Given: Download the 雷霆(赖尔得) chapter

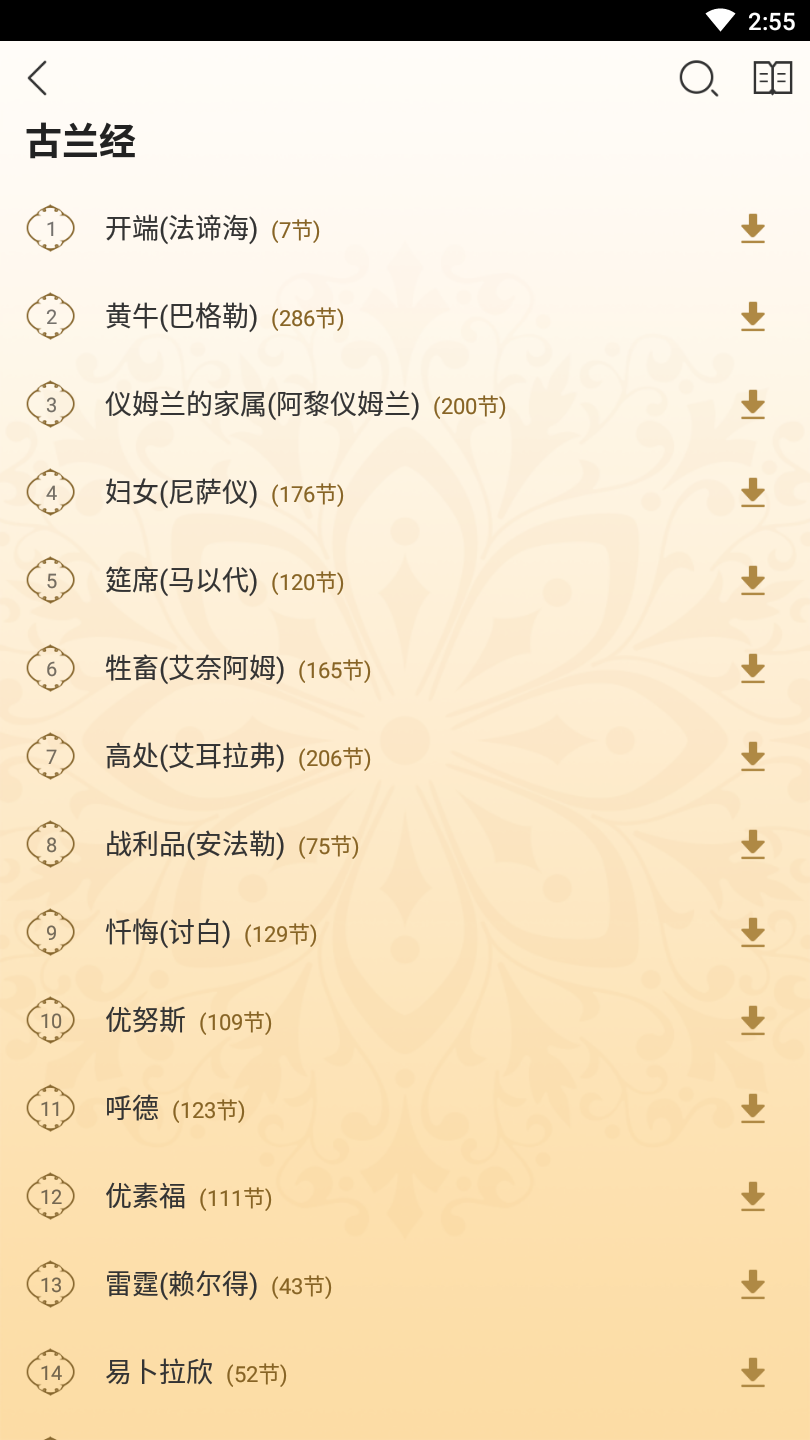Looking at the screenshot, I should coord(753,1285).
